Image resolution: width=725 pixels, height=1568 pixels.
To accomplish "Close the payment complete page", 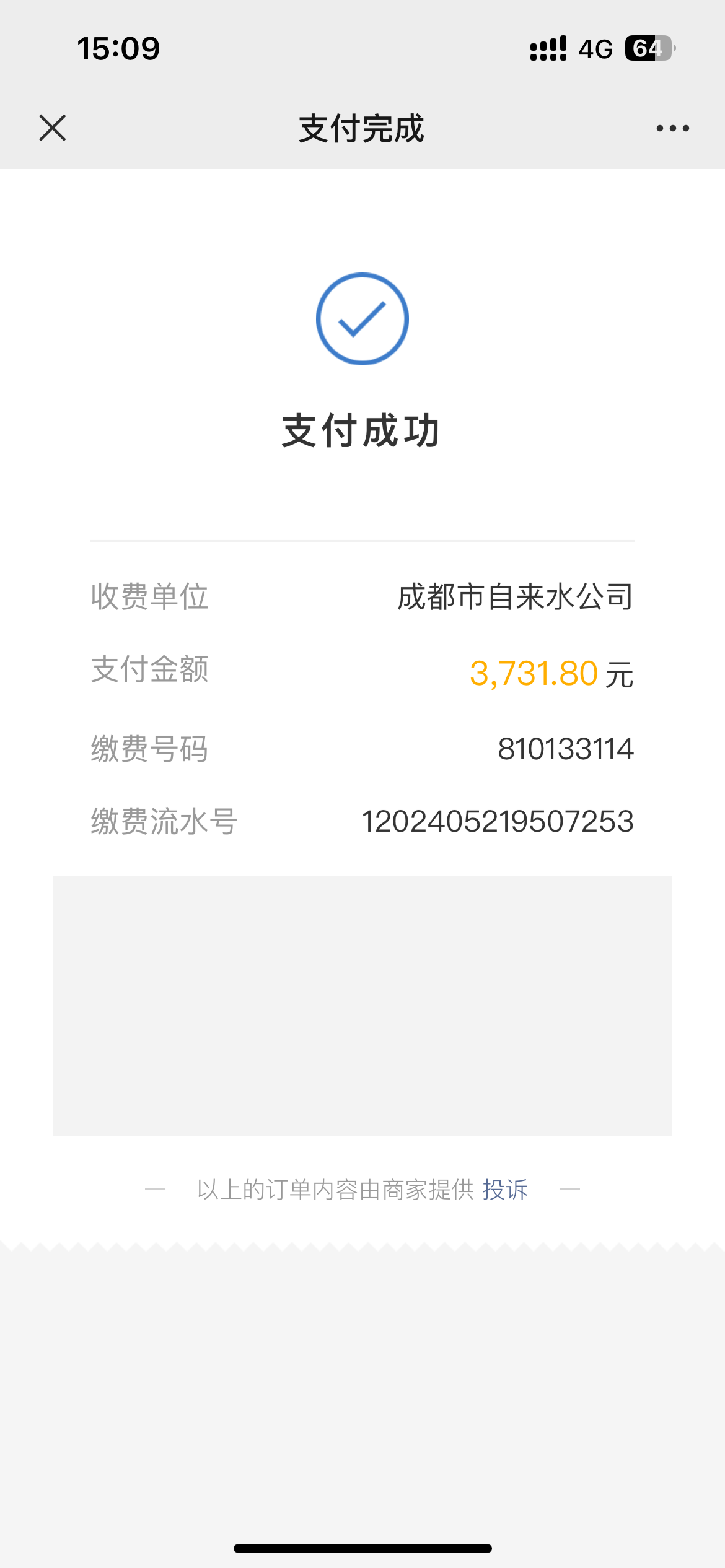I will 53,128.
